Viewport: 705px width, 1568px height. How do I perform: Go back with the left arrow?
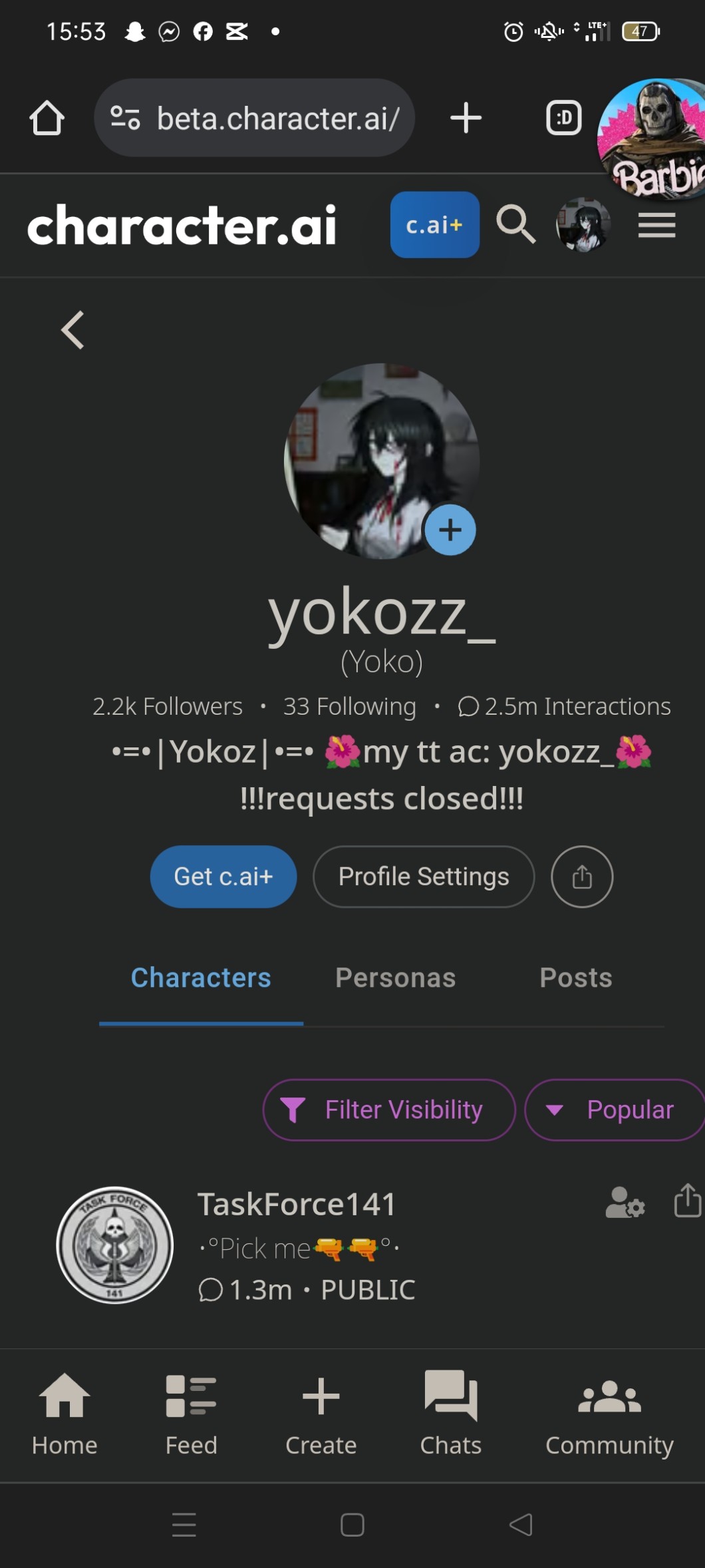point(73,330)
